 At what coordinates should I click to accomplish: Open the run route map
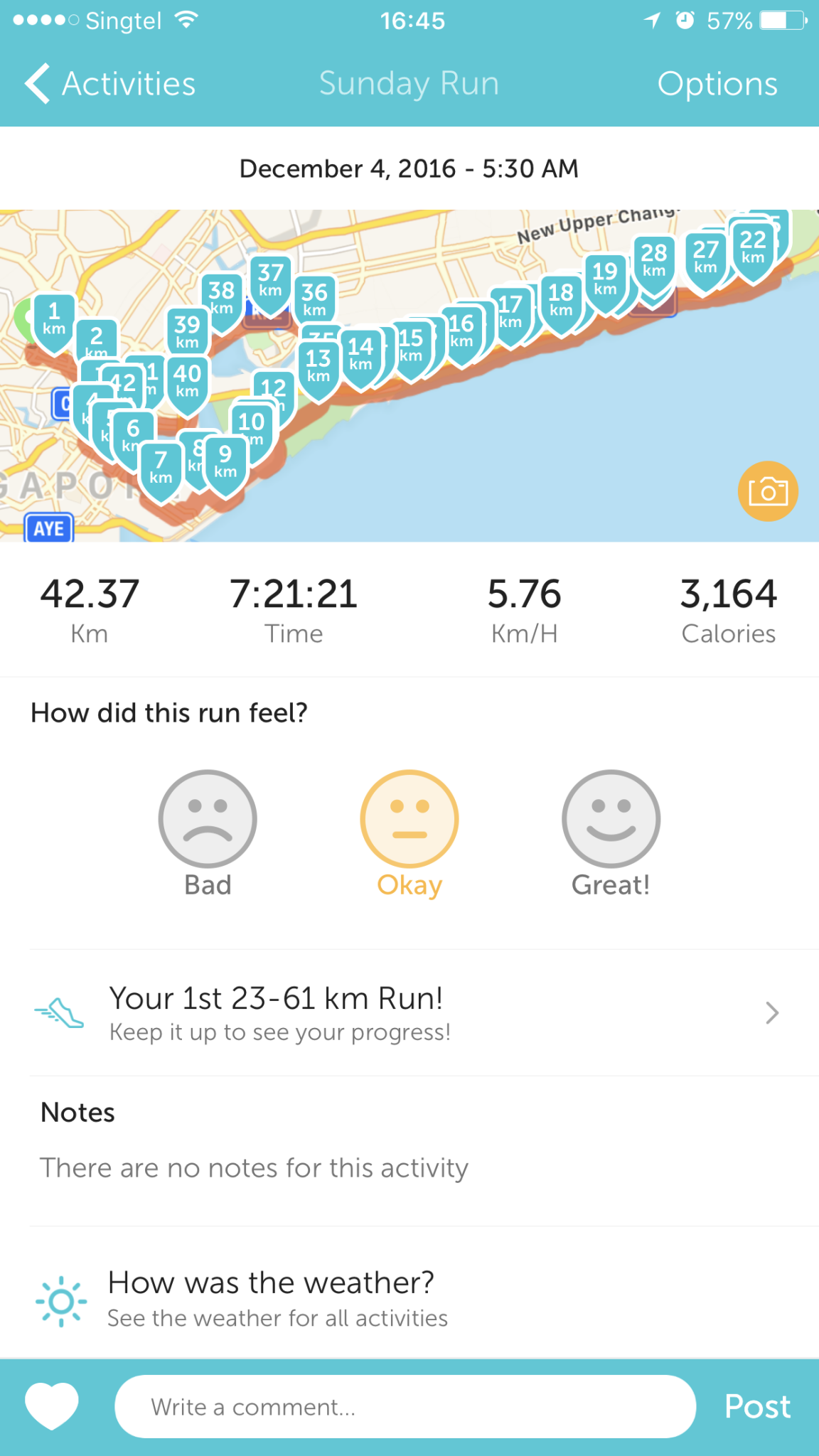pyautogui.click(x=409, y=375)
